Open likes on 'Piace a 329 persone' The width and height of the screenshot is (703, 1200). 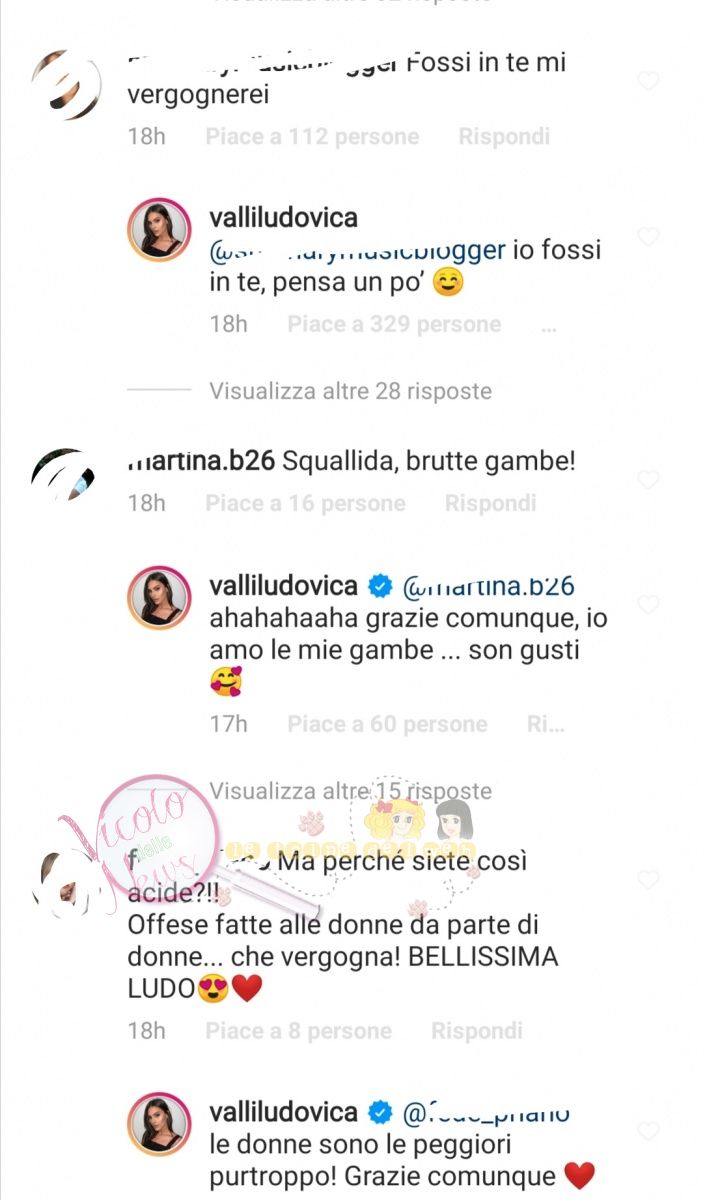[394, 325]
